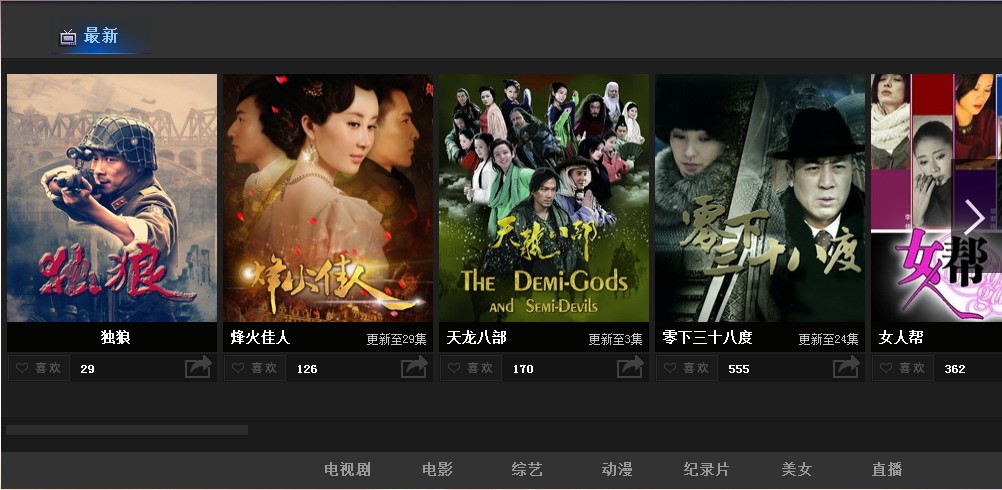Viewport: 1002px width, 490px height.
Task: Share 烽火佳人 using the arrow icon
Action: (x=414, y=368)
